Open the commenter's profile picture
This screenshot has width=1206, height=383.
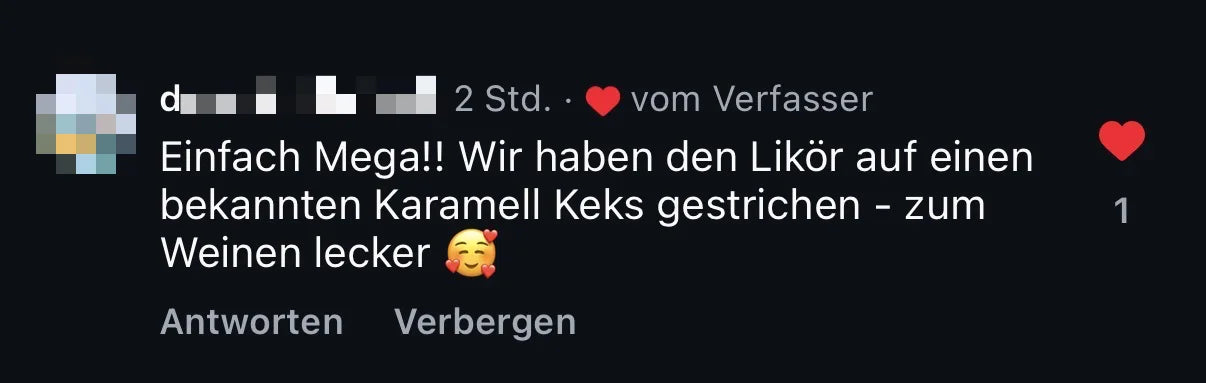point(86,124)
